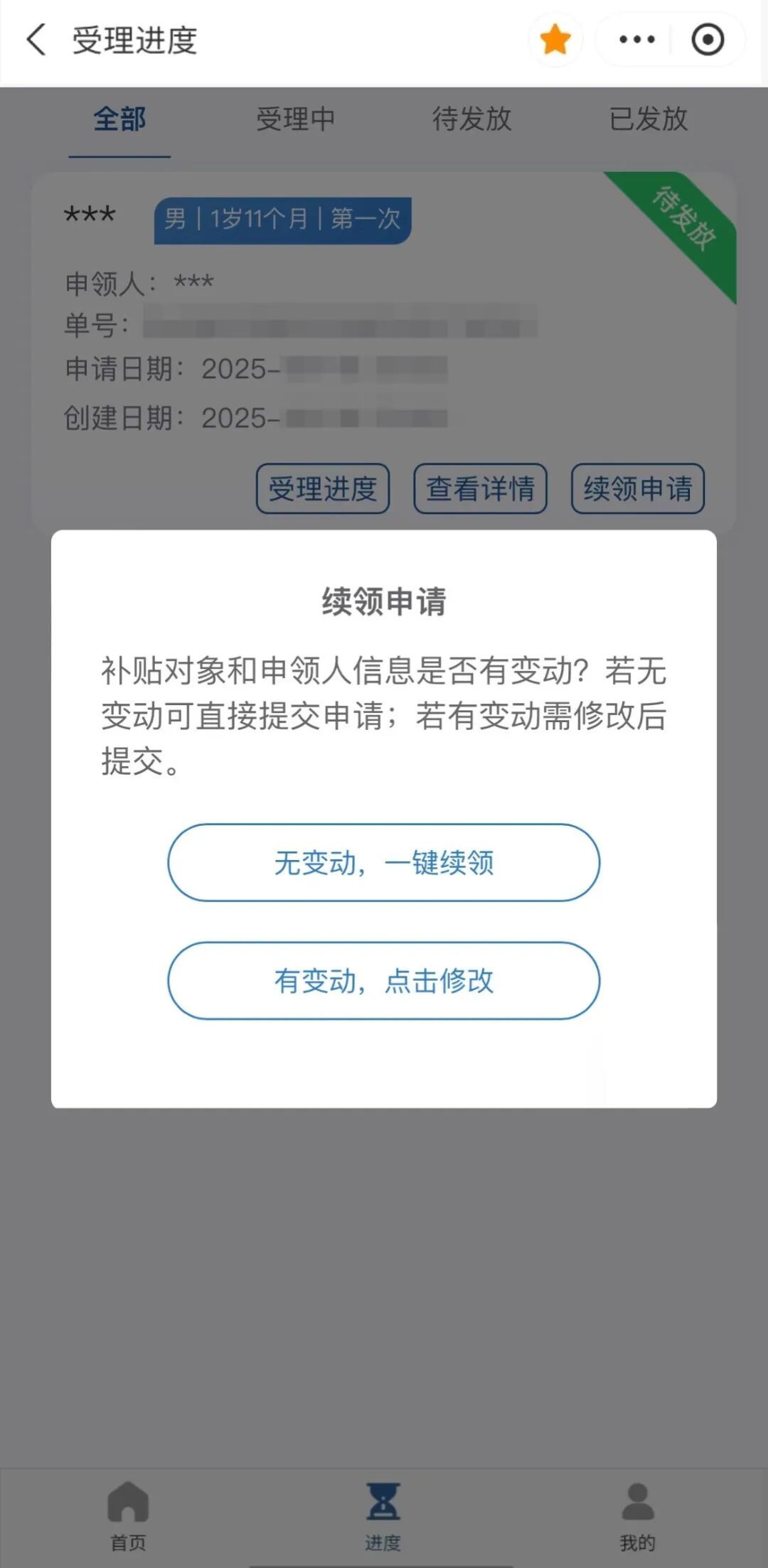Switch to the 受理中 tab
The width and height of the screenshot is (768, 1568).
click(x=295, y=119)
